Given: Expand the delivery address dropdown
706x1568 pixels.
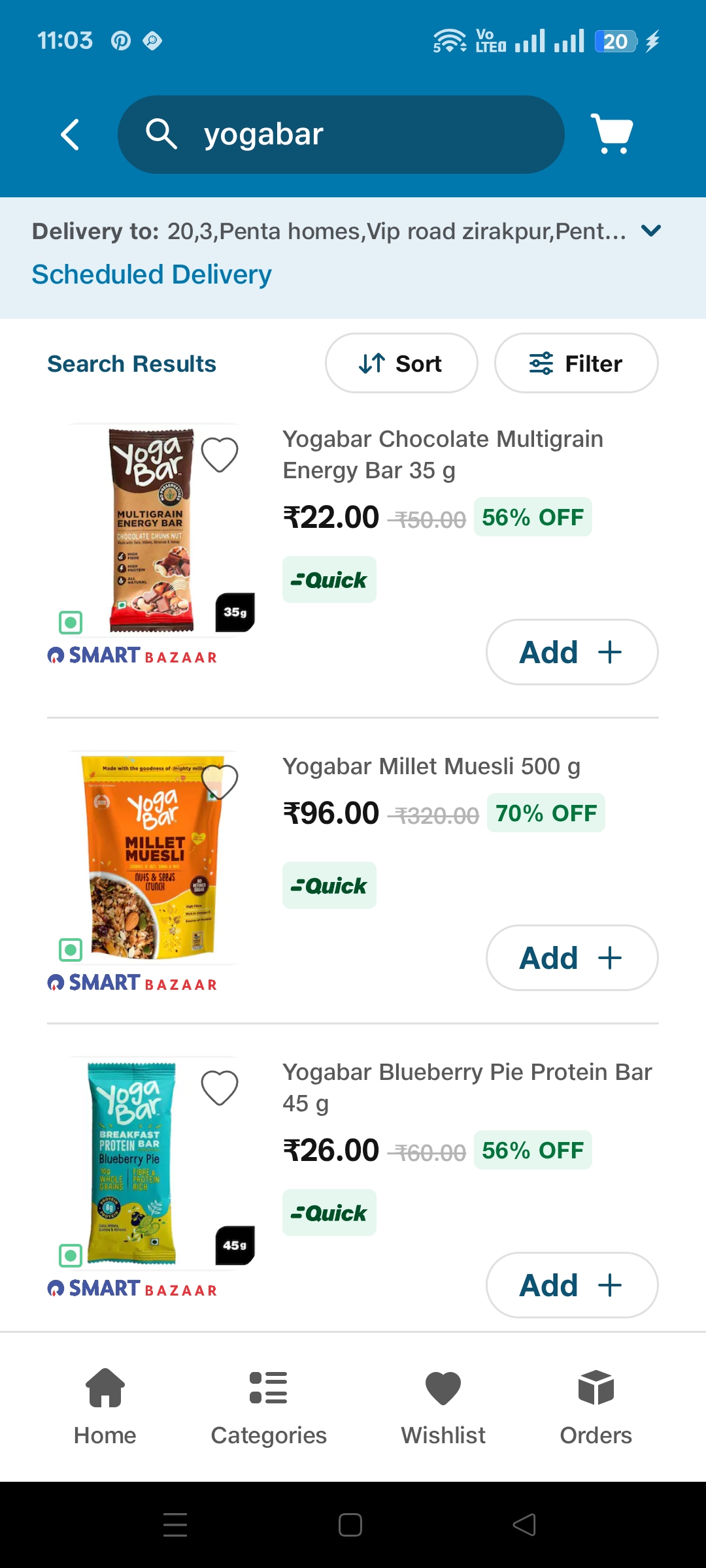Looking at the screenshot, I should coord(651,231).
